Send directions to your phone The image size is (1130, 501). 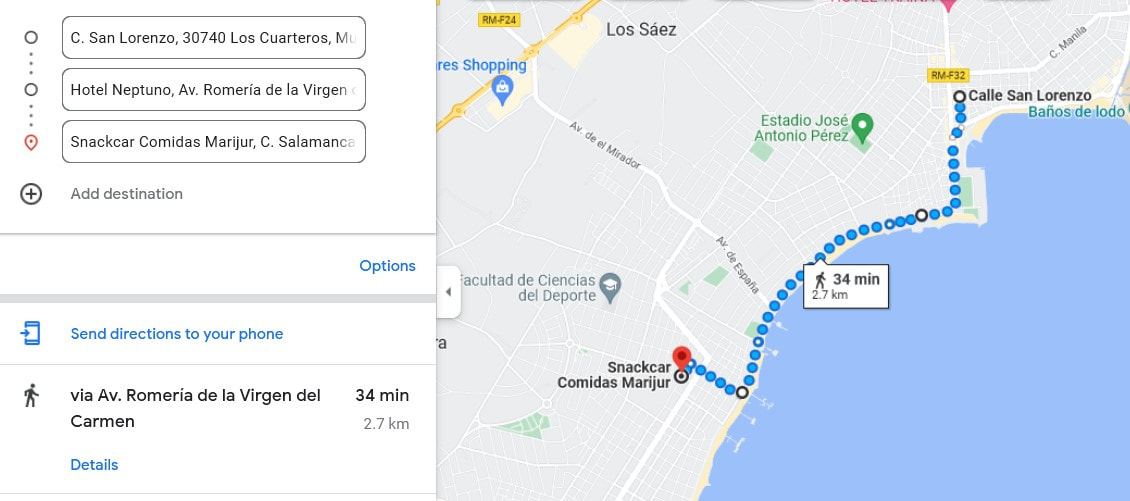click(176, 334)
